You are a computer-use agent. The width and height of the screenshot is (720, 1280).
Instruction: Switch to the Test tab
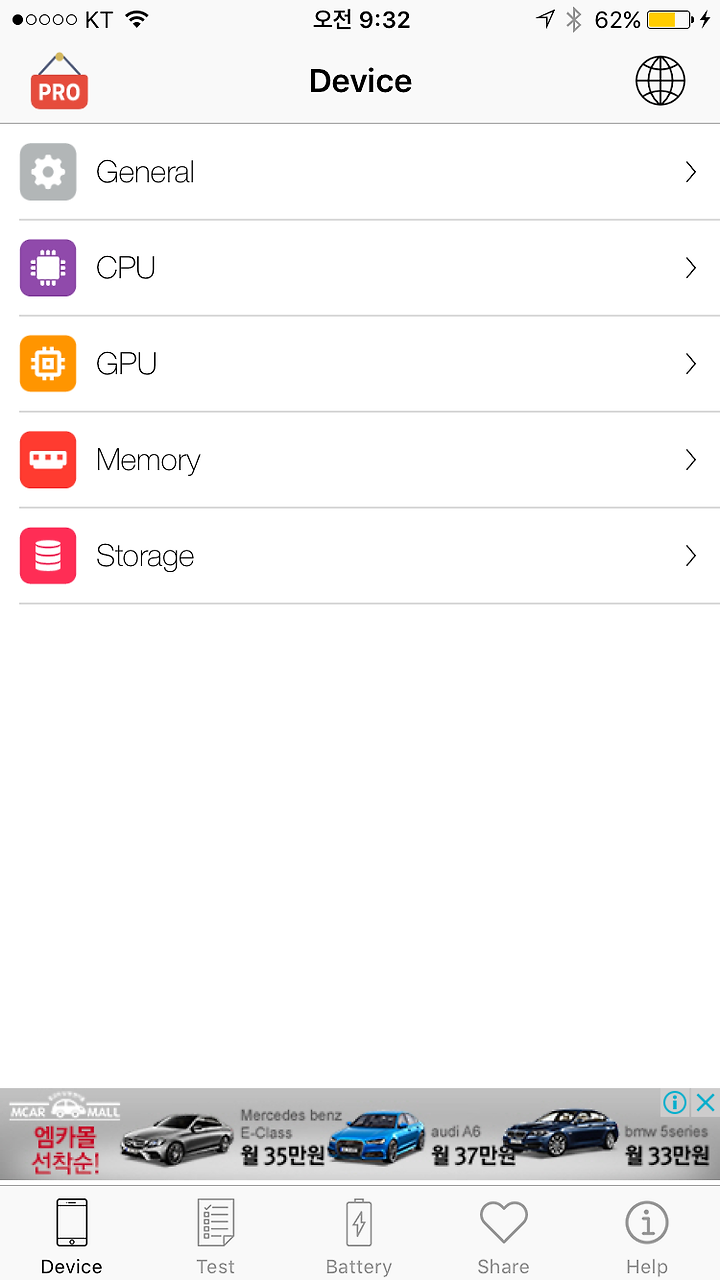(215, 1236)
